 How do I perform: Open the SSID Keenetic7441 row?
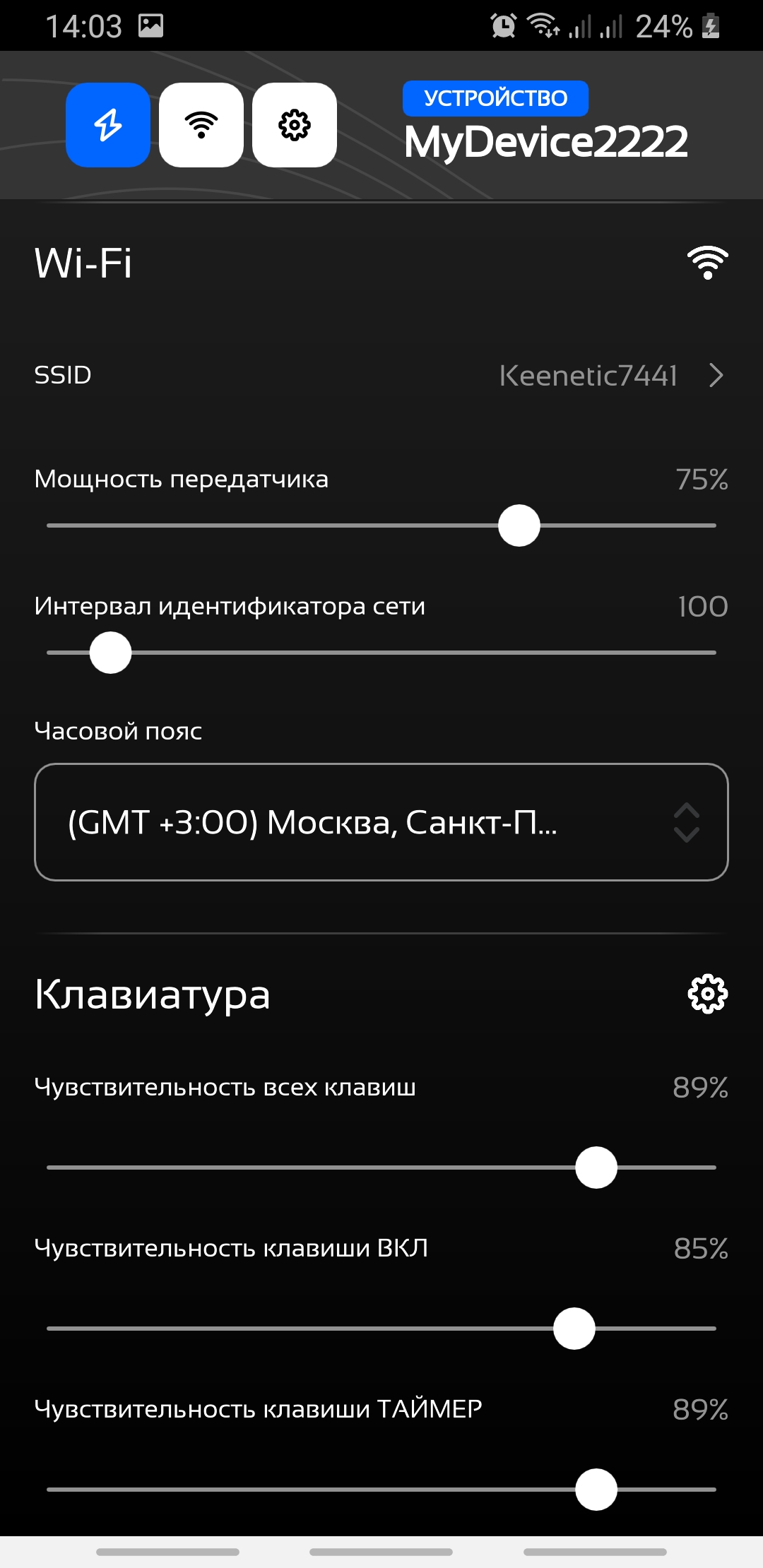381,375
